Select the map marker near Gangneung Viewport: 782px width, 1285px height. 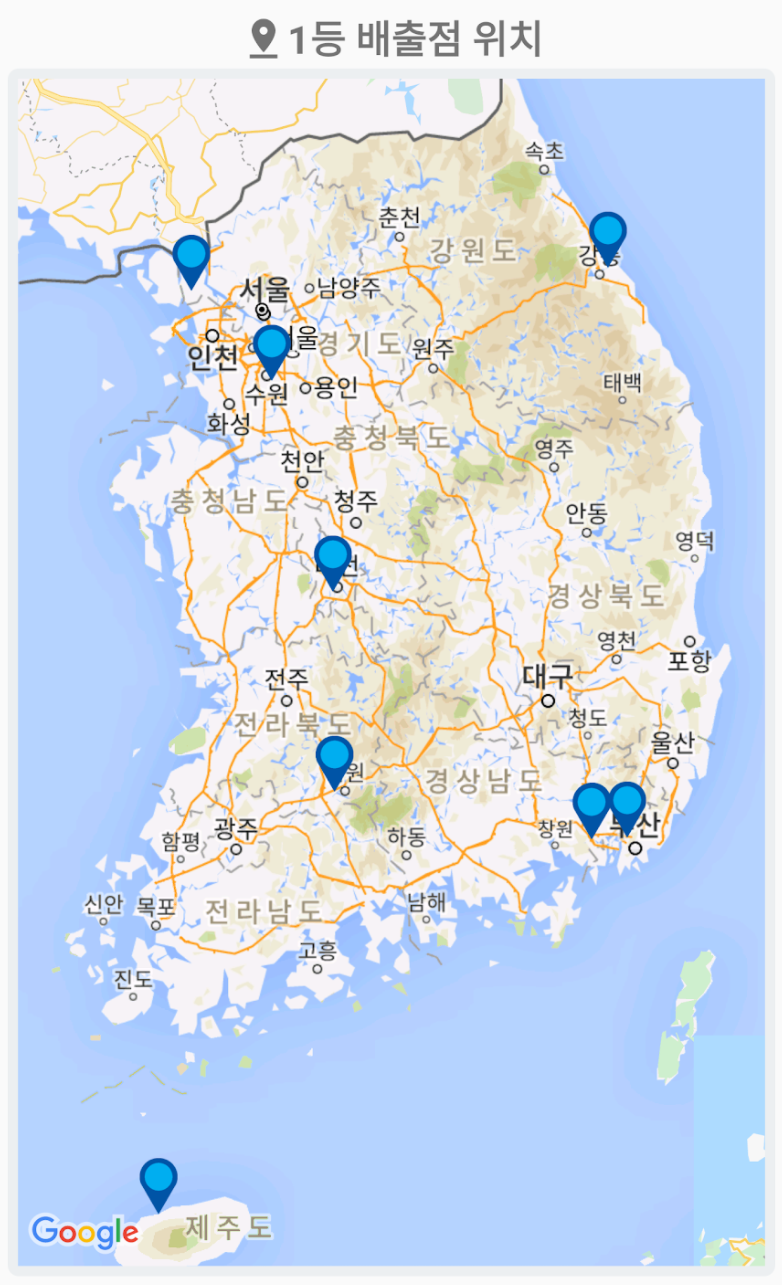coord(607,234)
